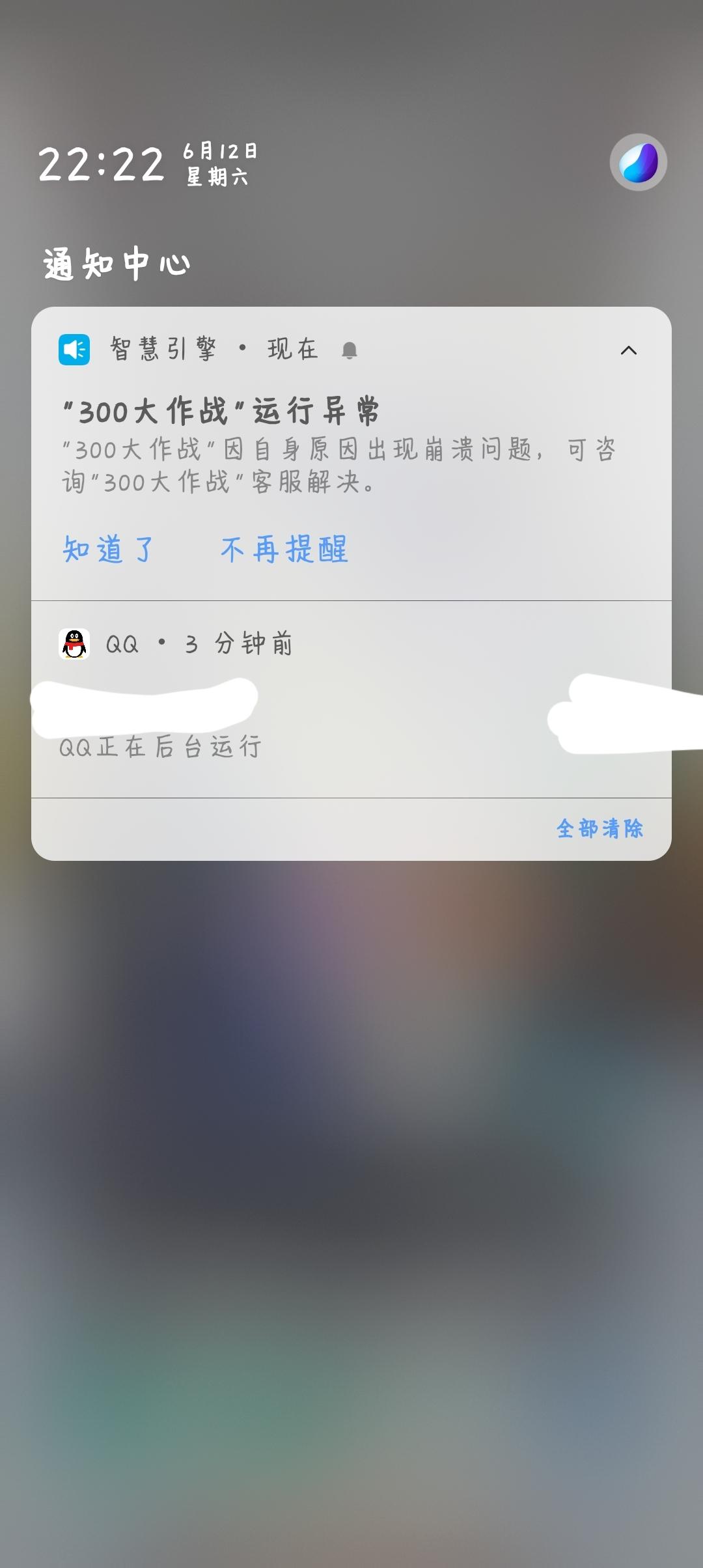Disable future alerts via 不再提醒
The height and width of the screenshot is (1568, 703).
pos(284,549)
